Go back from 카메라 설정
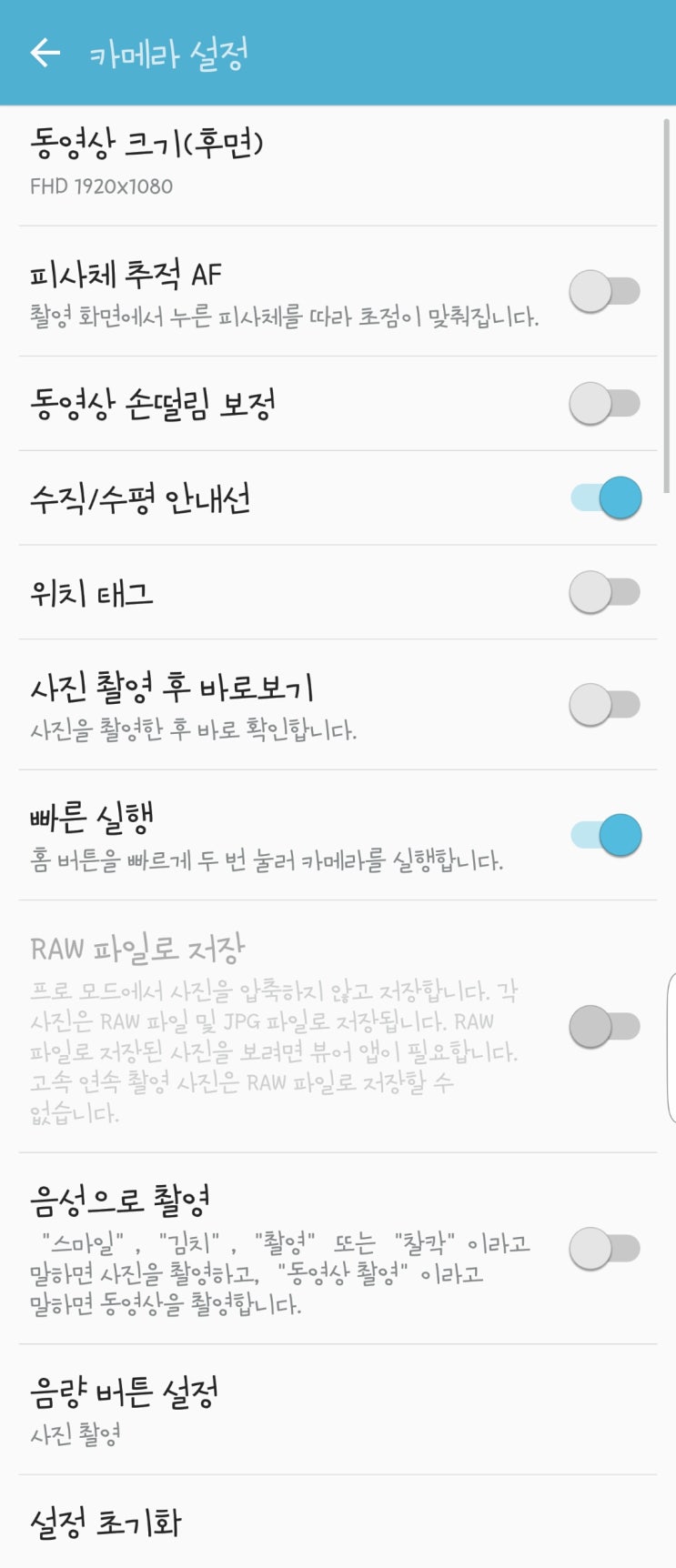The width and height of the screenshot is (676, 1568). click(45, 53)
